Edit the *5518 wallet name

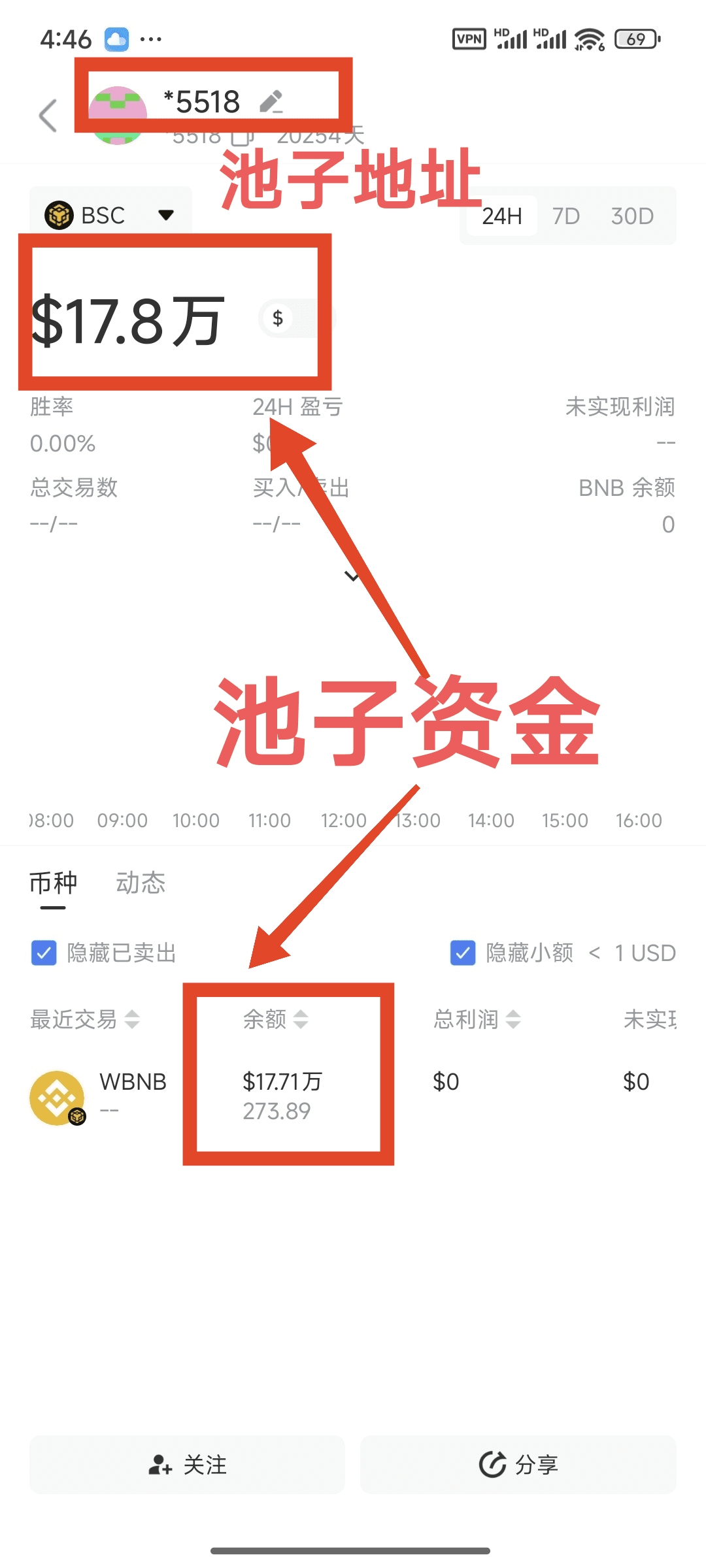(271, 103)
